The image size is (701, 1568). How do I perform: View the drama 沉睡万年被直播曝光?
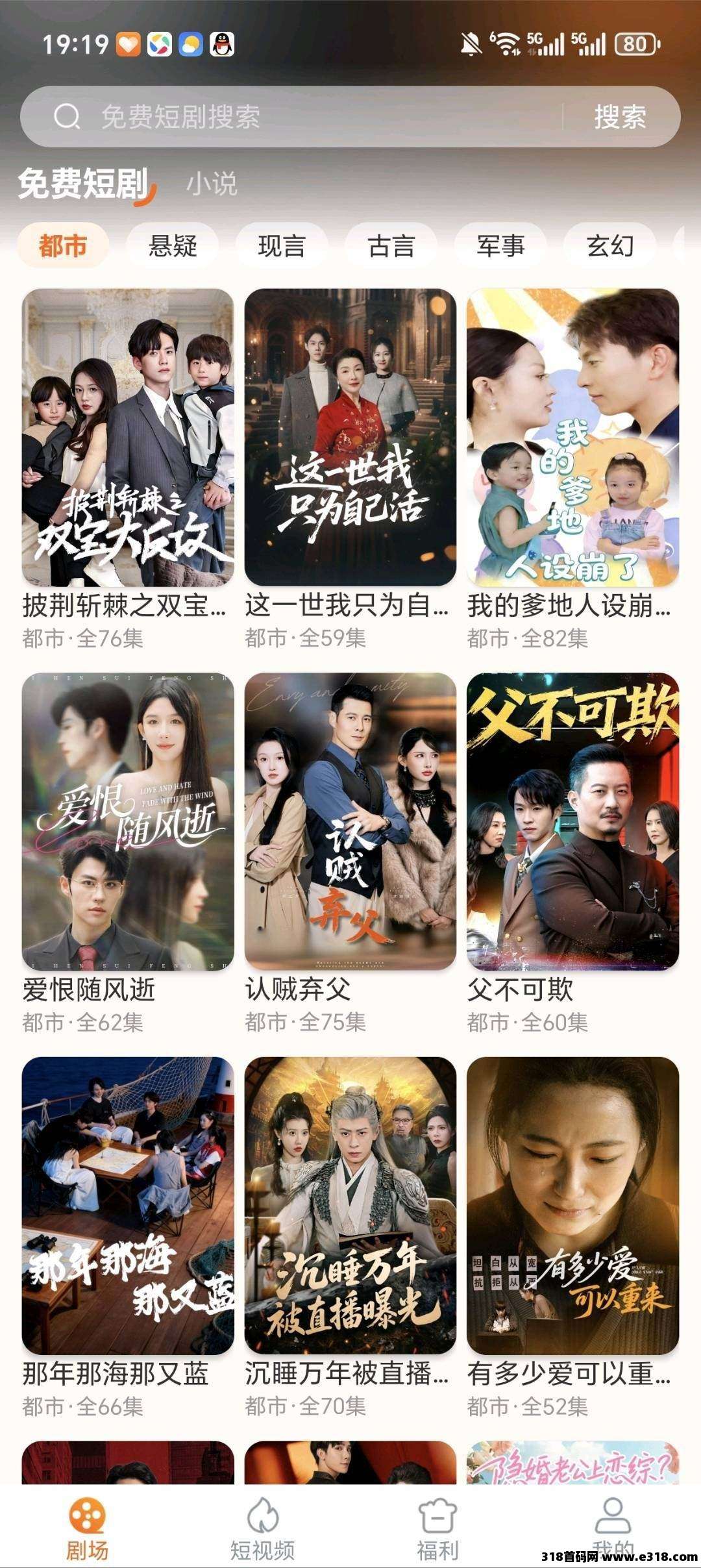click(x=350, y=1206)
